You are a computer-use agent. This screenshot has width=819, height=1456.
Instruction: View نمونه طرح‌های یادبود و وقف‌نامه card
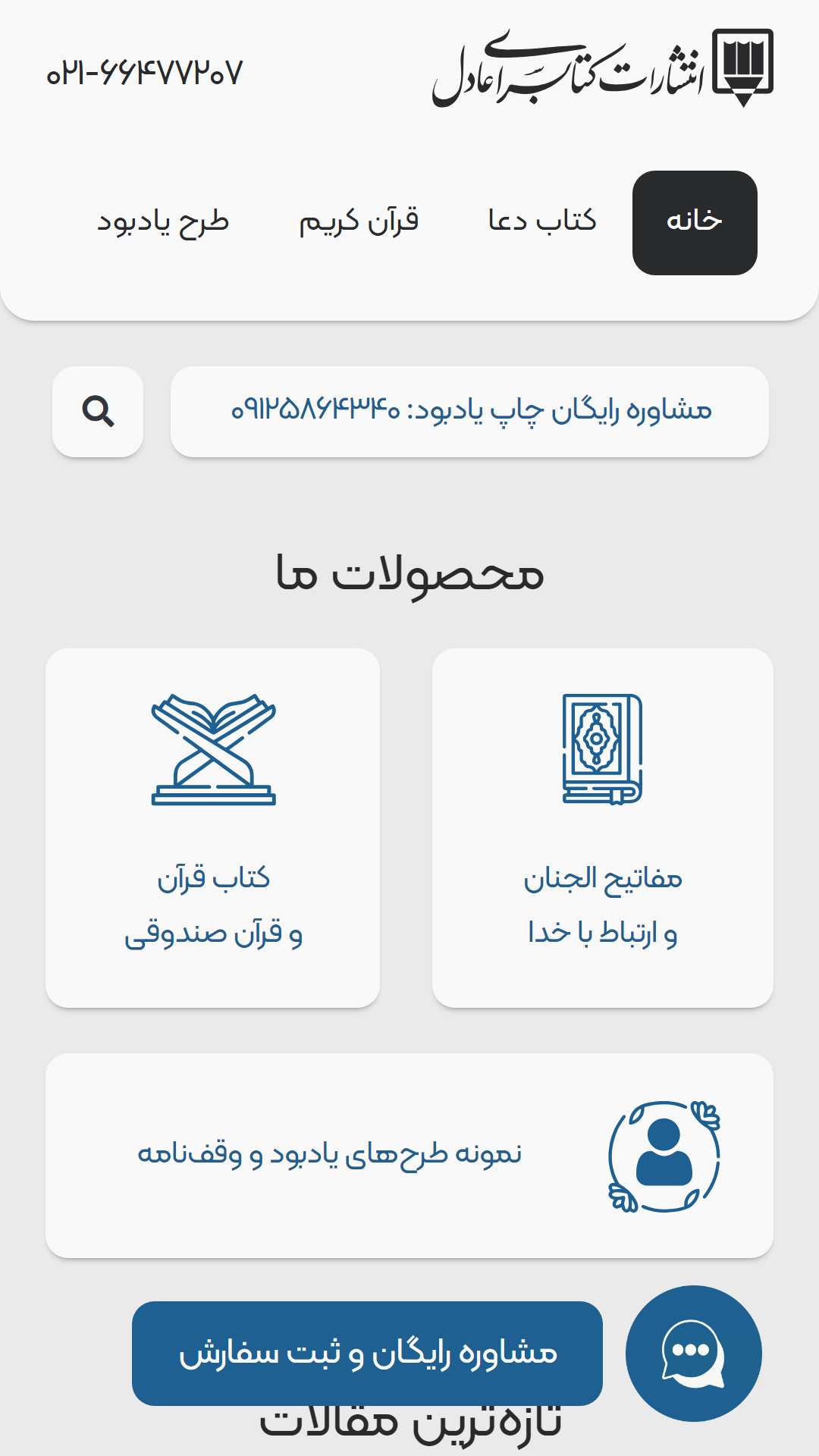(409, 1155)
